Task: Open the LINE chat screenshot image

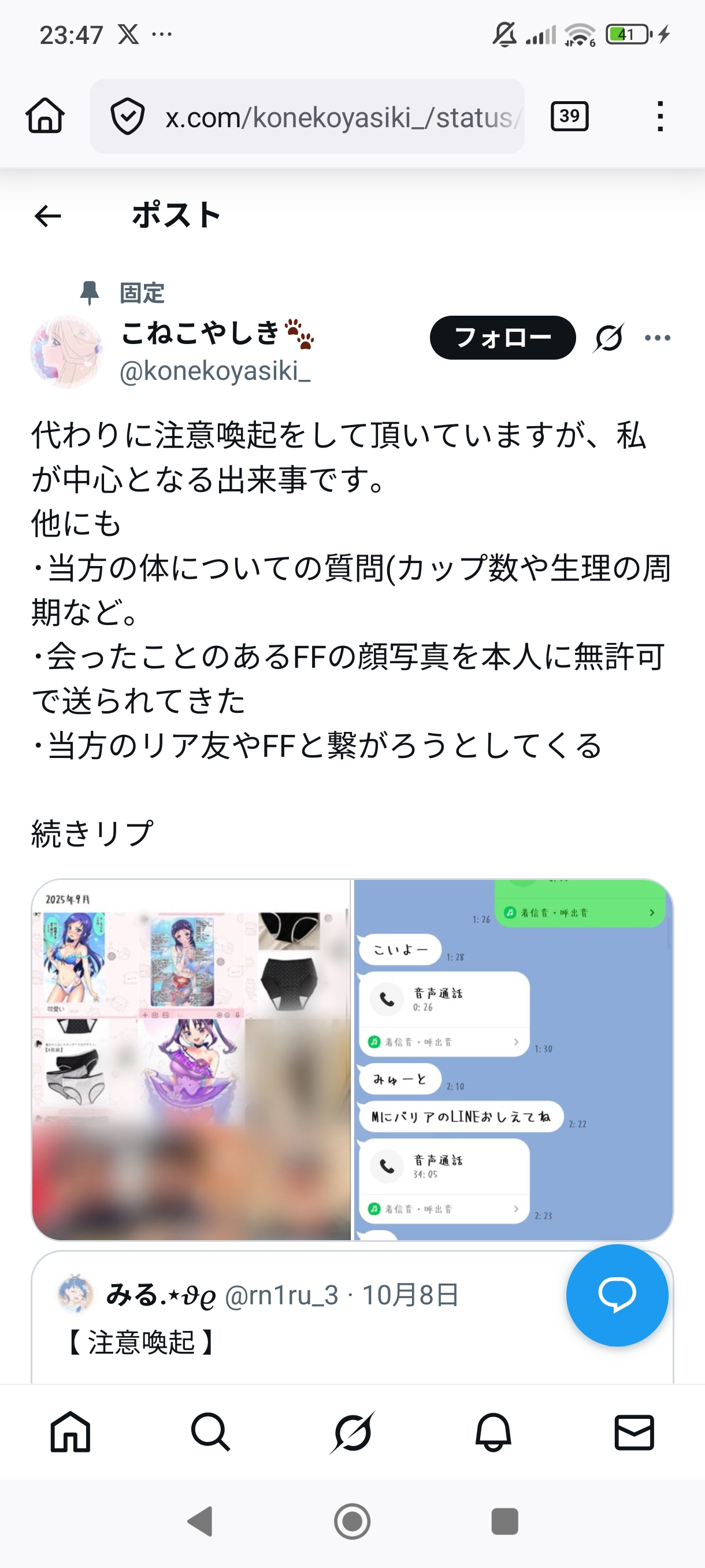Action: [x=513, y=1059]
